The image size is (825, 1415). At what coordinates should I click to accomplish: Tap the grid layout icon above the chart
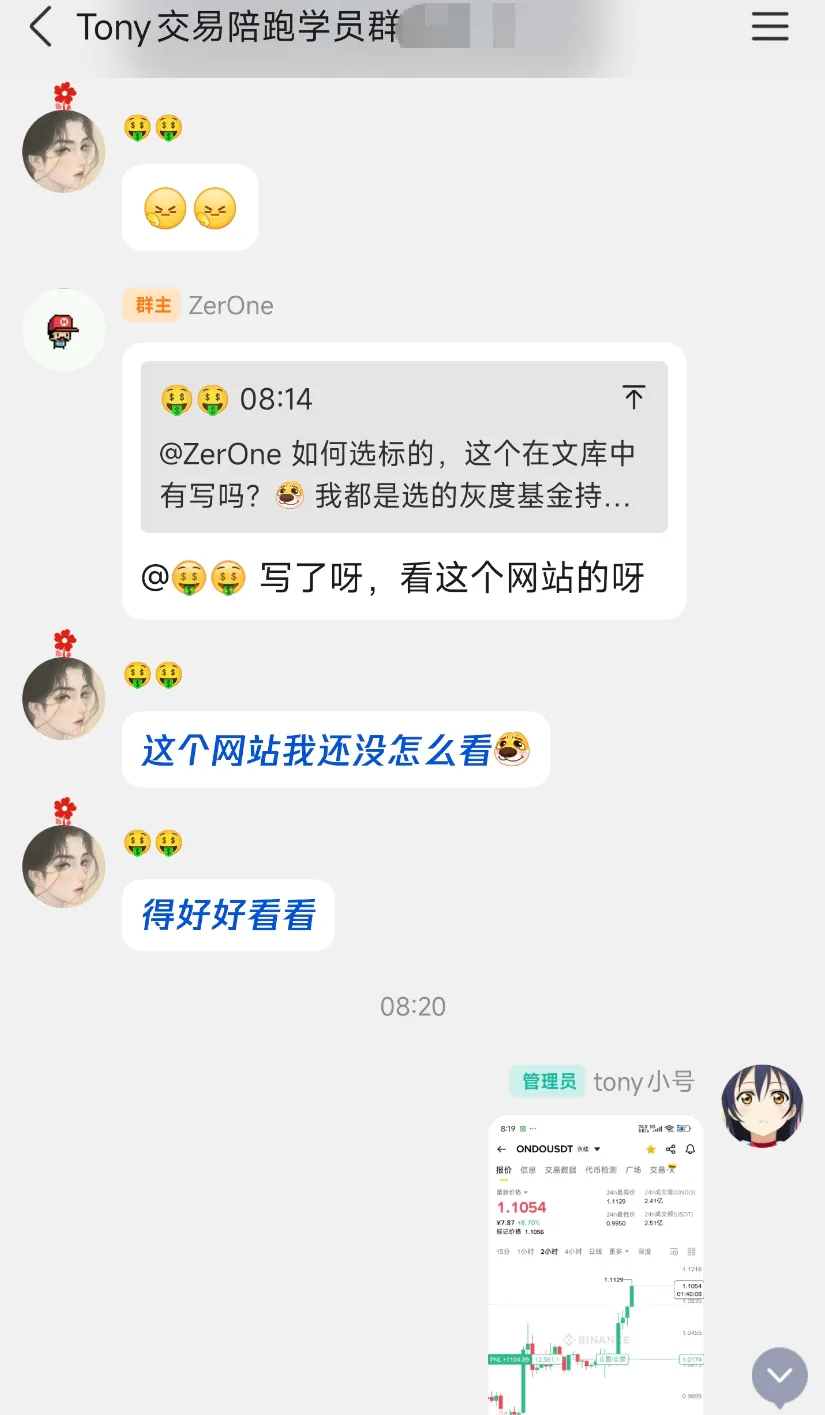691,1252
